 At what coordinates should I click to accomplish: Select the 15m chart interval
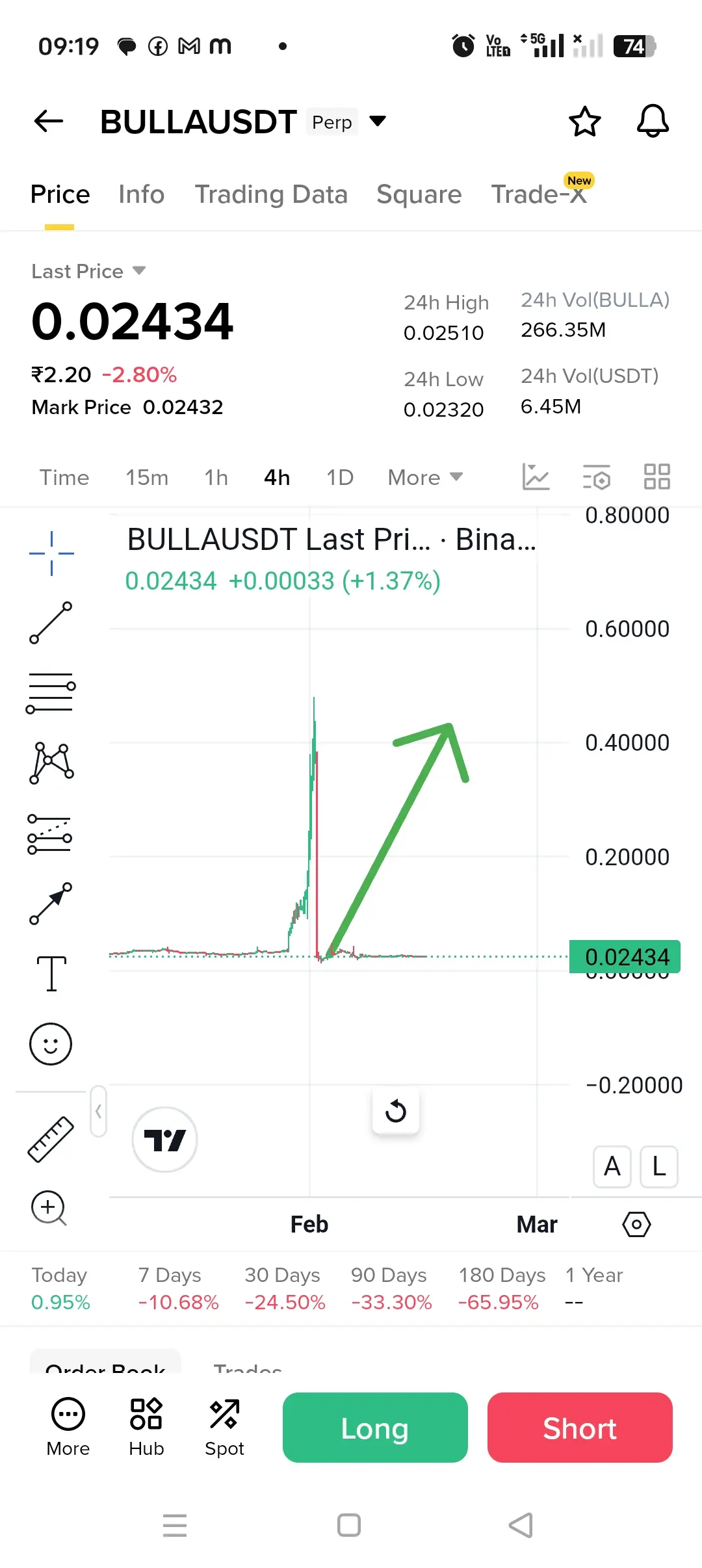(x=147, y=478)
